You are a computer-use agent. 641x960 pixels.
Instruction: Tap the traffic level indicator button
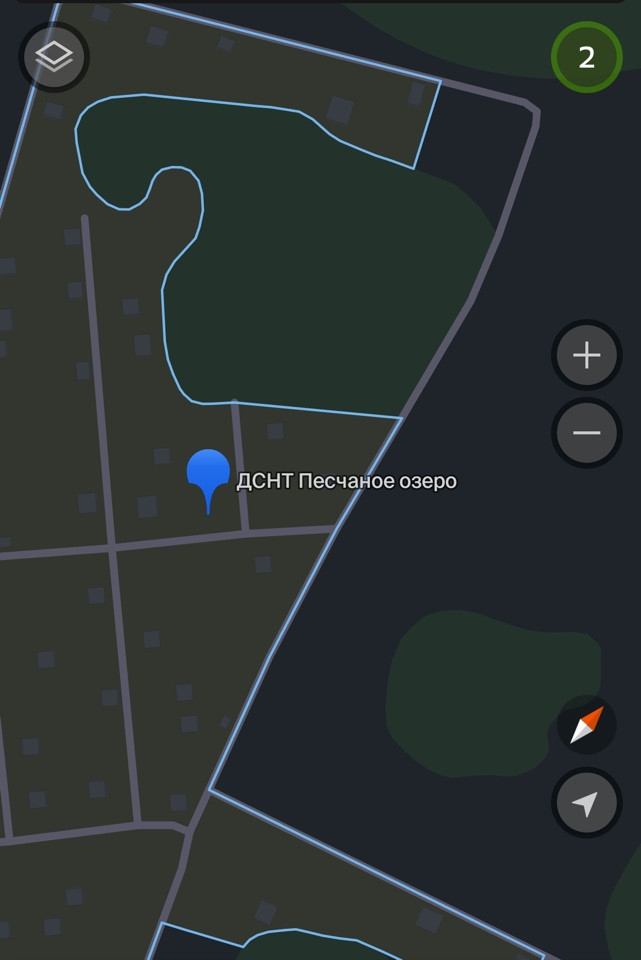586,57
